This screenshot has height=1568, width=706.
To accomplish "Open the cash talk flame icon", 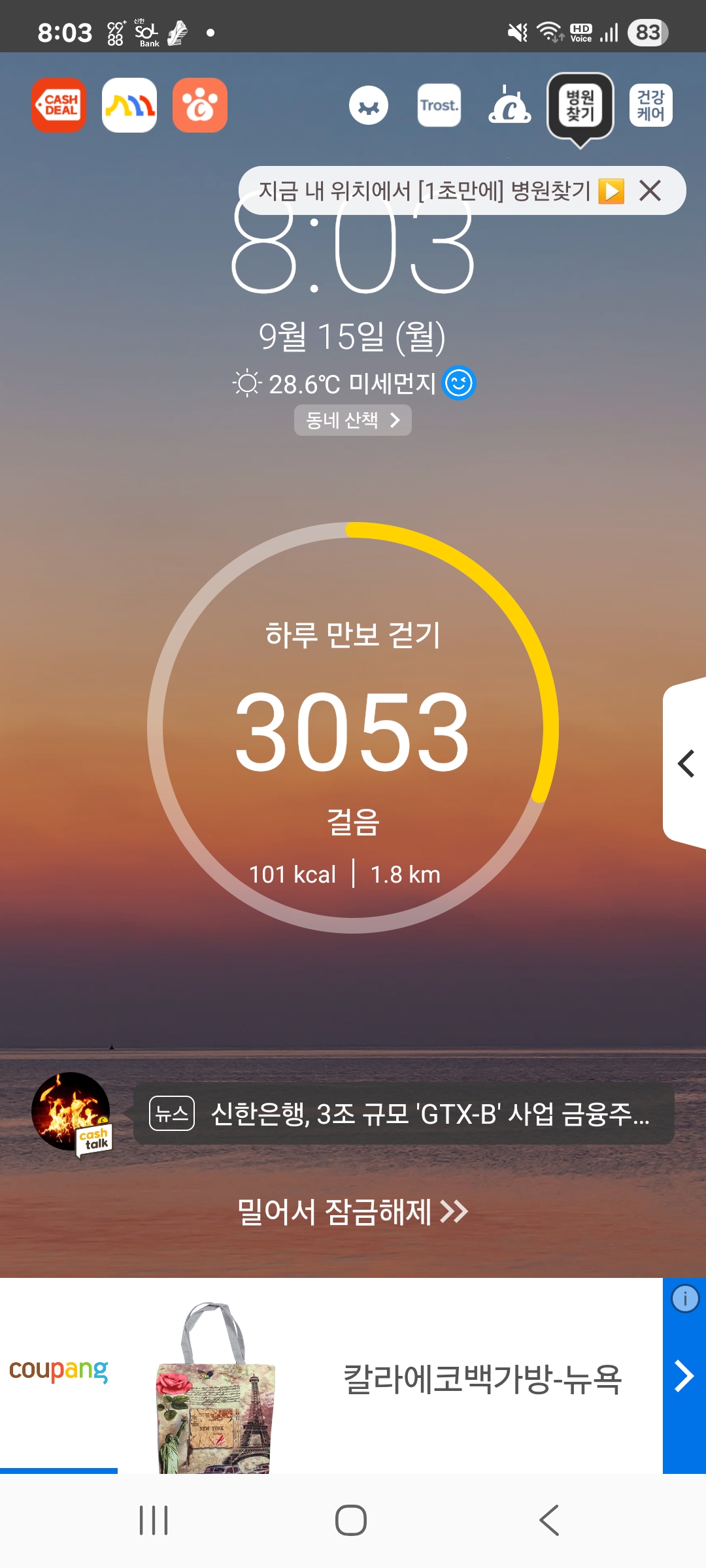I will coord(71,1112).
